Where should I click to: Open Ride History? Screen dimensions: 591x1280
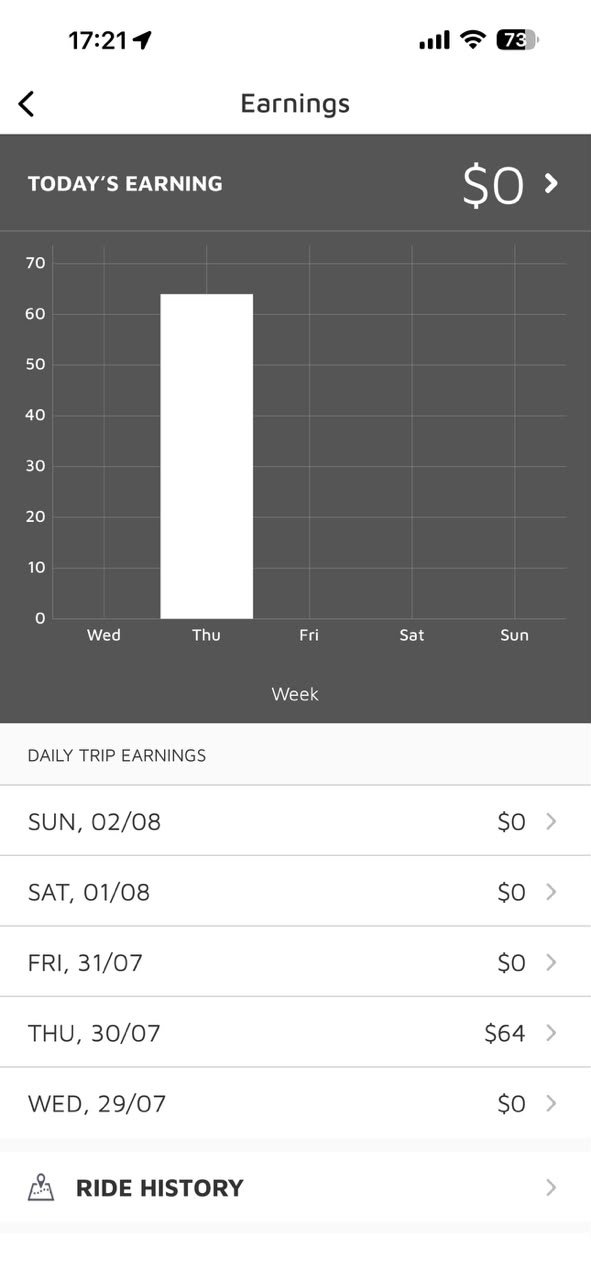click(x=295, y=1187)
